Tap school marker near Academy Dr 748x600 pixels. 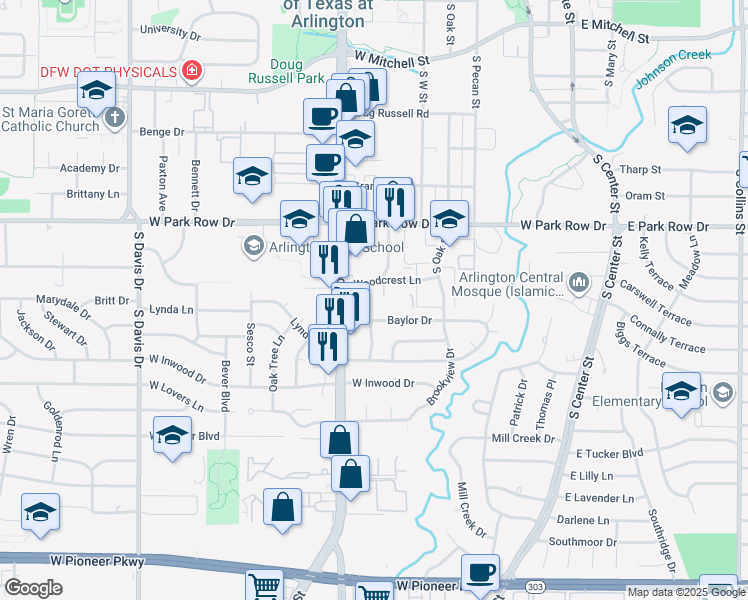pos(252,179)
